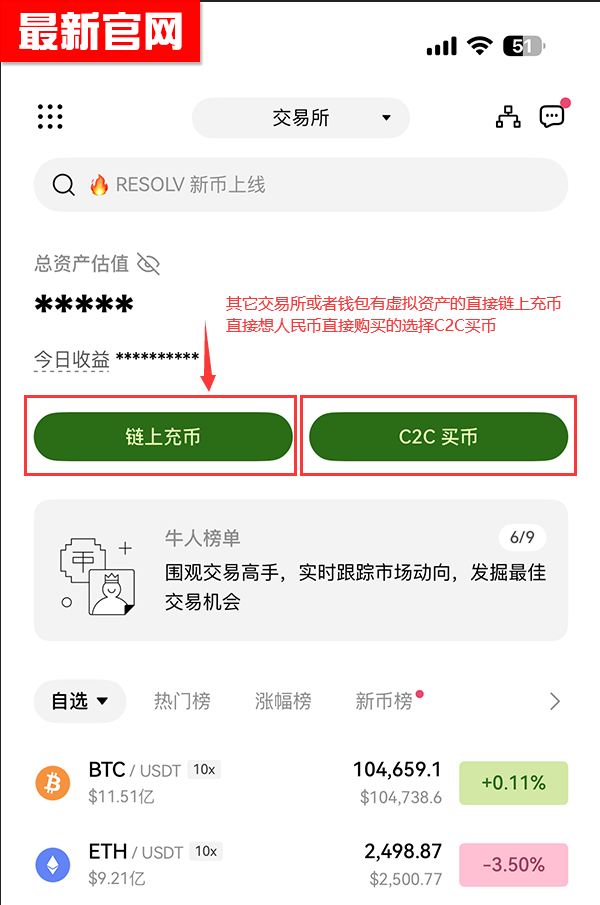This screenshot has width=600, height=905.
Task: Tap the -3.50% change badge for ETH
Action: [x=513, y=865]
